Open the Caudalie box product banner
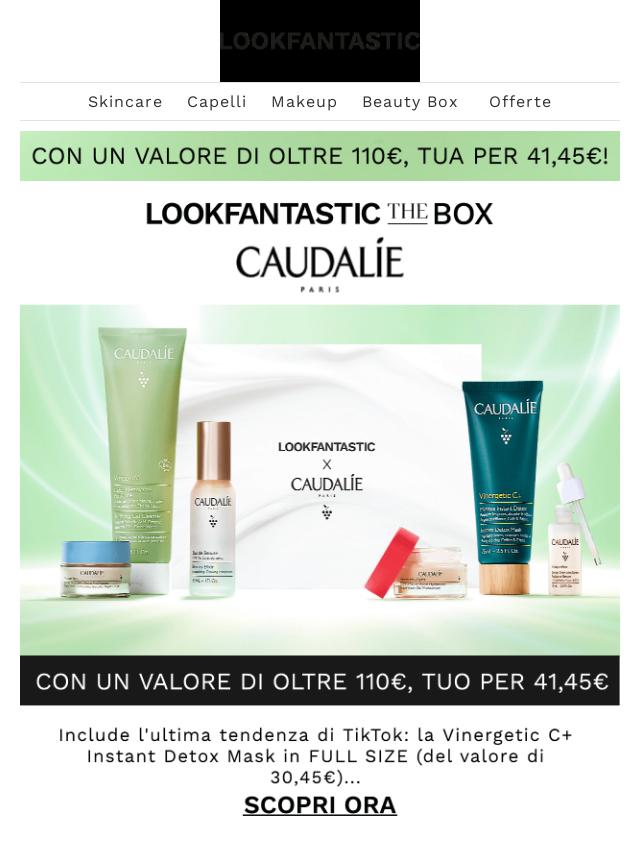 pyautogui.click(x=320, y=480)
